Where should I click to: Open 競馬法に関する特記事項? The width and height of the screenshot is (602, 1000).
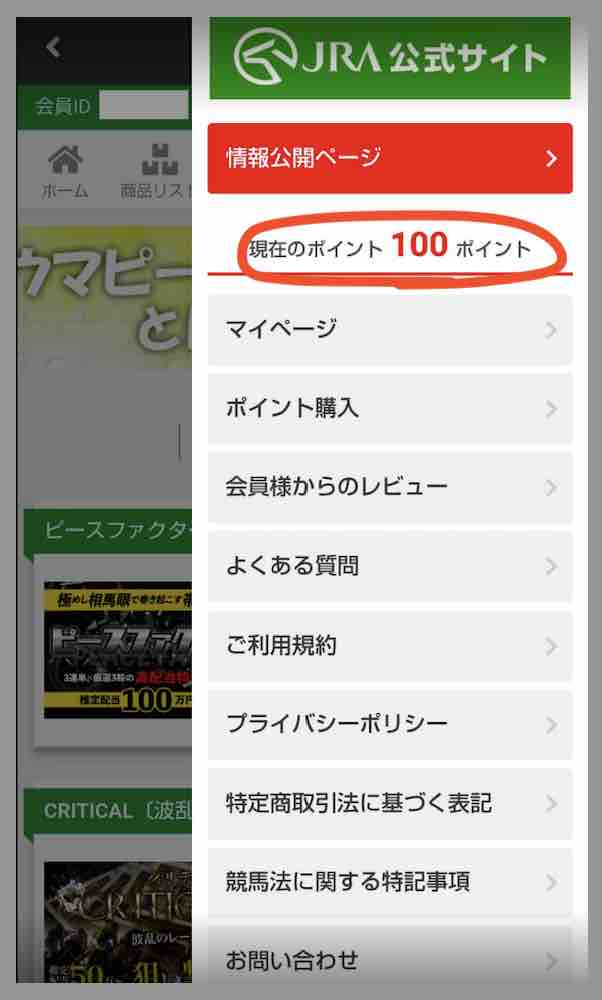(390, 882)
